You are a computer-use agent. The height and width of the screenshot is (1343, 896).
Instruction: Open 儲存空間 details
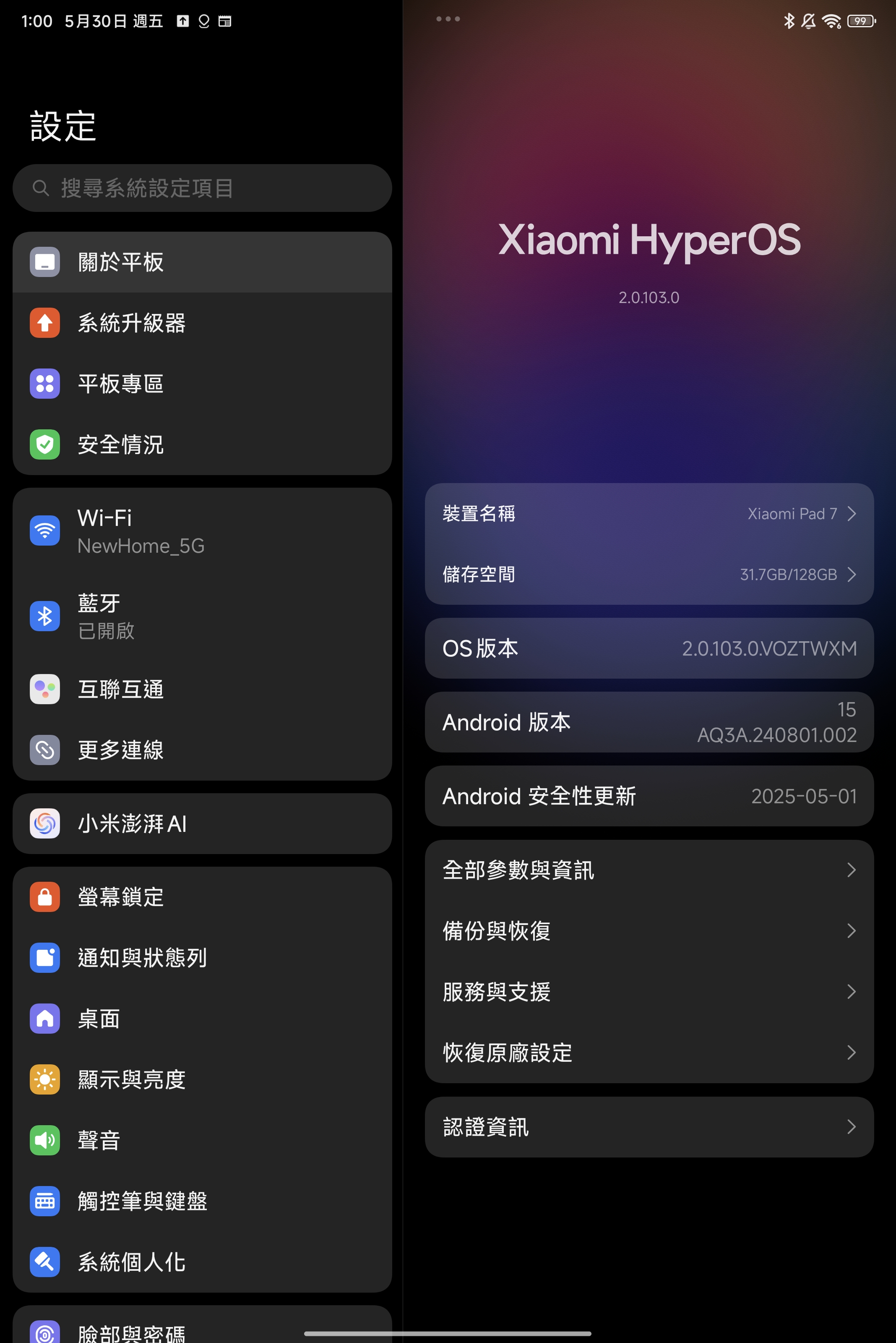[649, 574]
